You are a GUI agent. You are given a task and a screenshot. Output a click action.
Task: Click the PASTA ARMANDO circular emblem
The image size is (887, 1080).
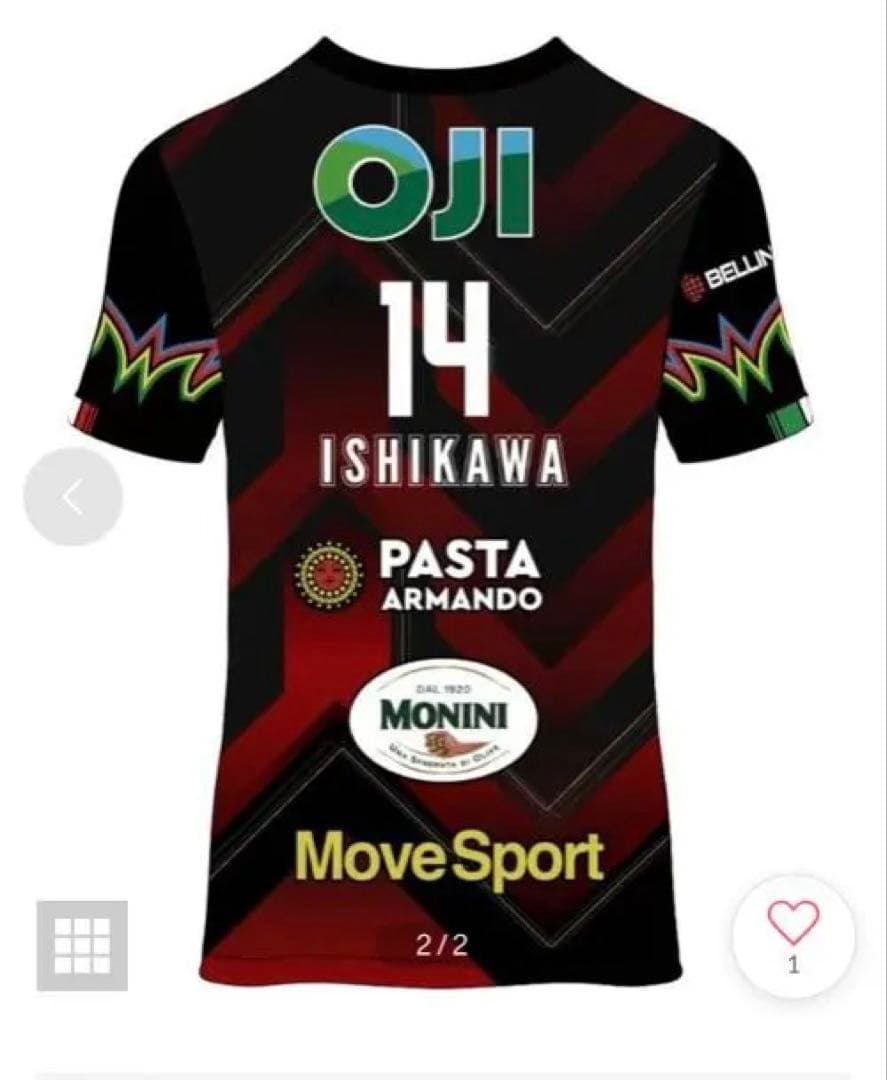pos(326,573)
